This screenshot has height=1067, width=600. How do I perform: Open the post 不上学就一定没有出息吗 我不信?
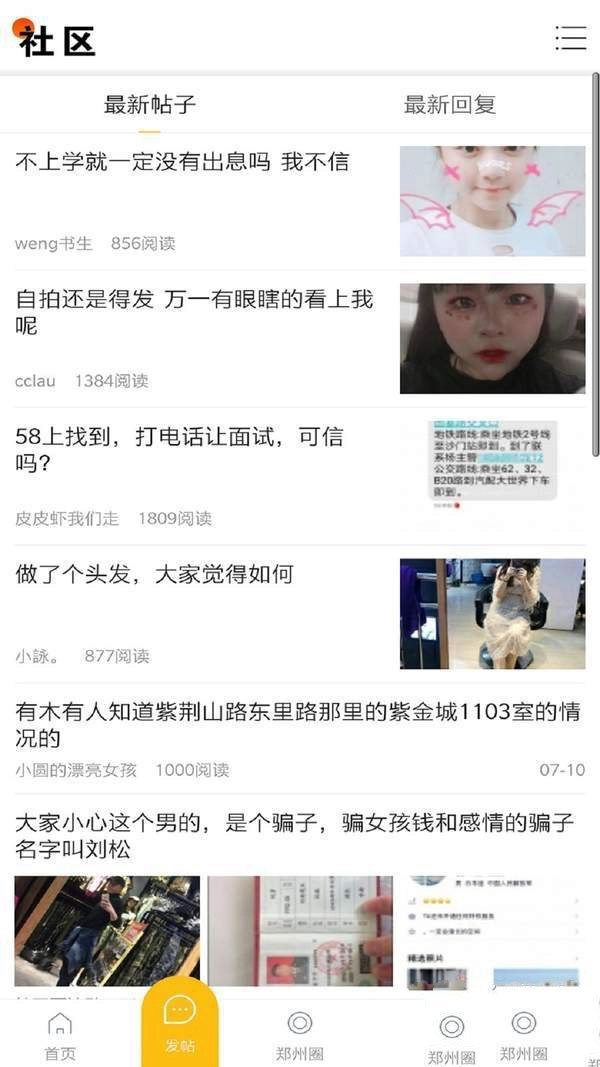point(182,162)
